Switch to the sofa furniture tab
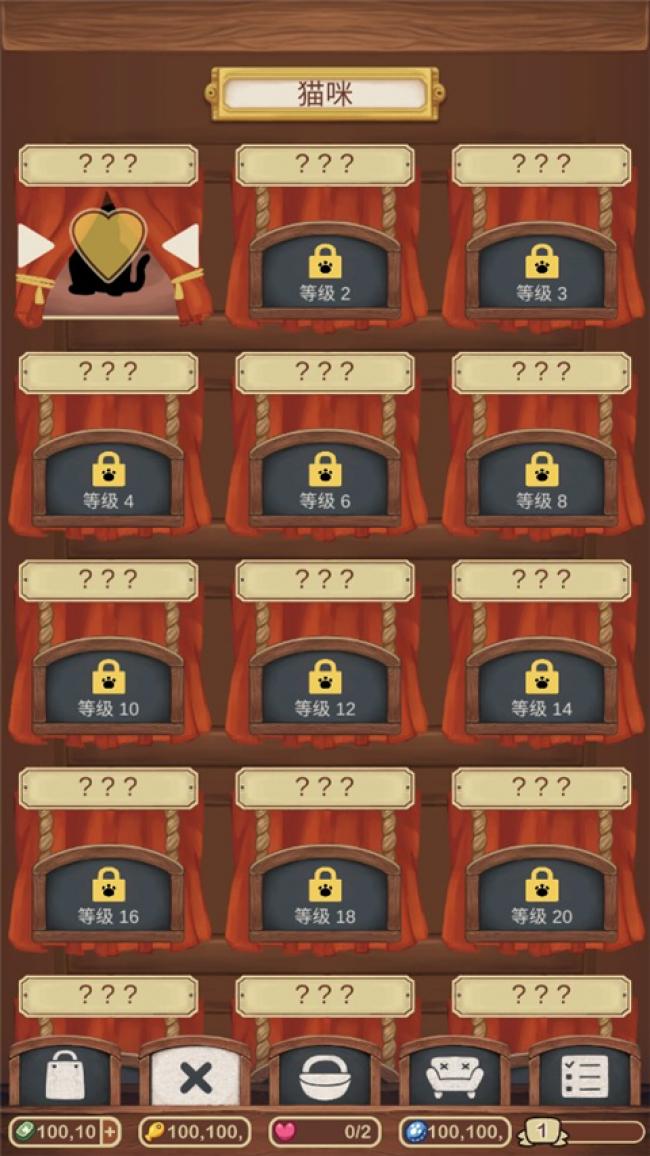Viewport: 650px width, 1156px height. tap(455, 1076)
